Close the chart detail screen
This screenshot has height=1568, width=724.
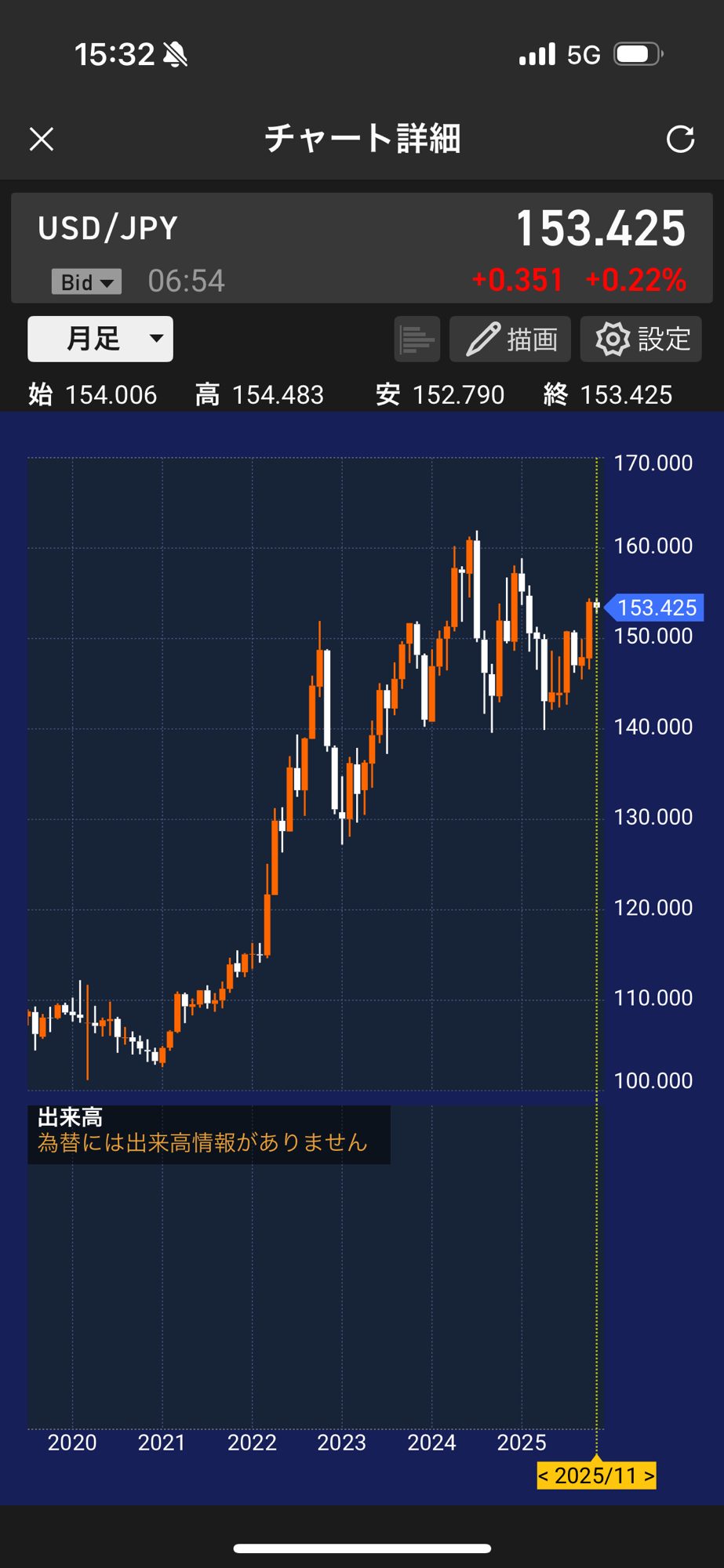(x=42, y=140)
